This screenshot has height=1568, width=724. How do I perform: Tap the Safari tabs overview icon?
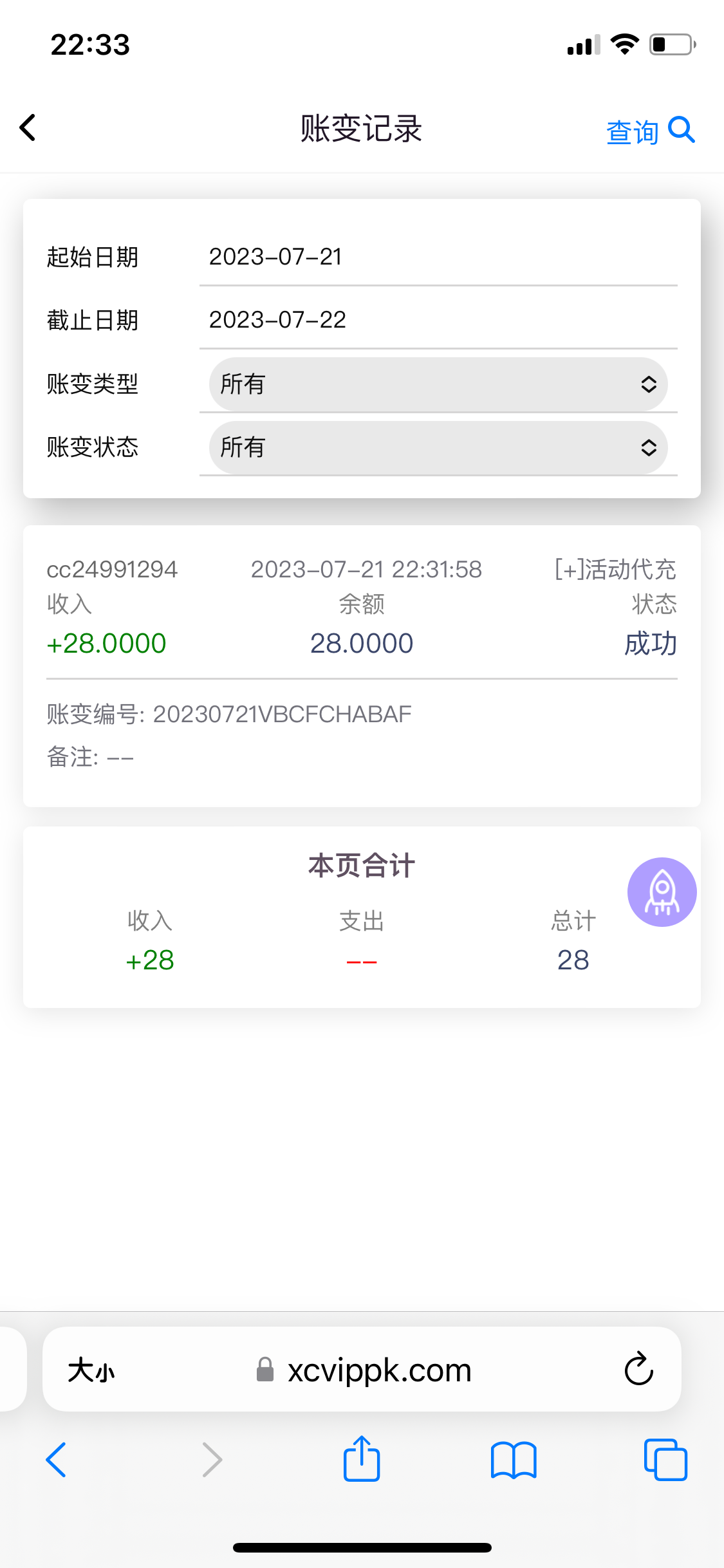(665, 1459)
